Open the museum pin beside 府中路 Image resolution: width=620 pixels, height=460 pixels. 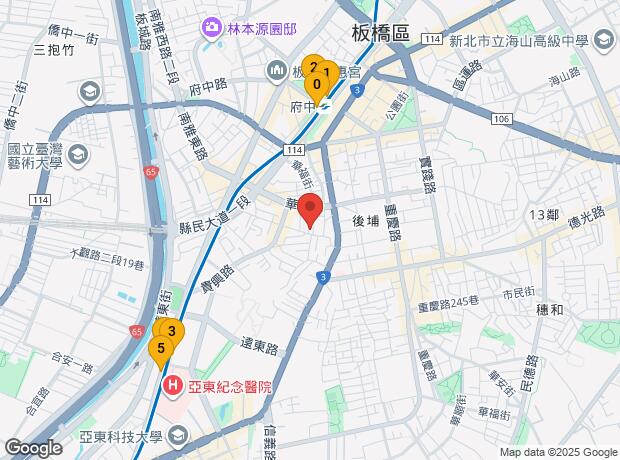277,71
